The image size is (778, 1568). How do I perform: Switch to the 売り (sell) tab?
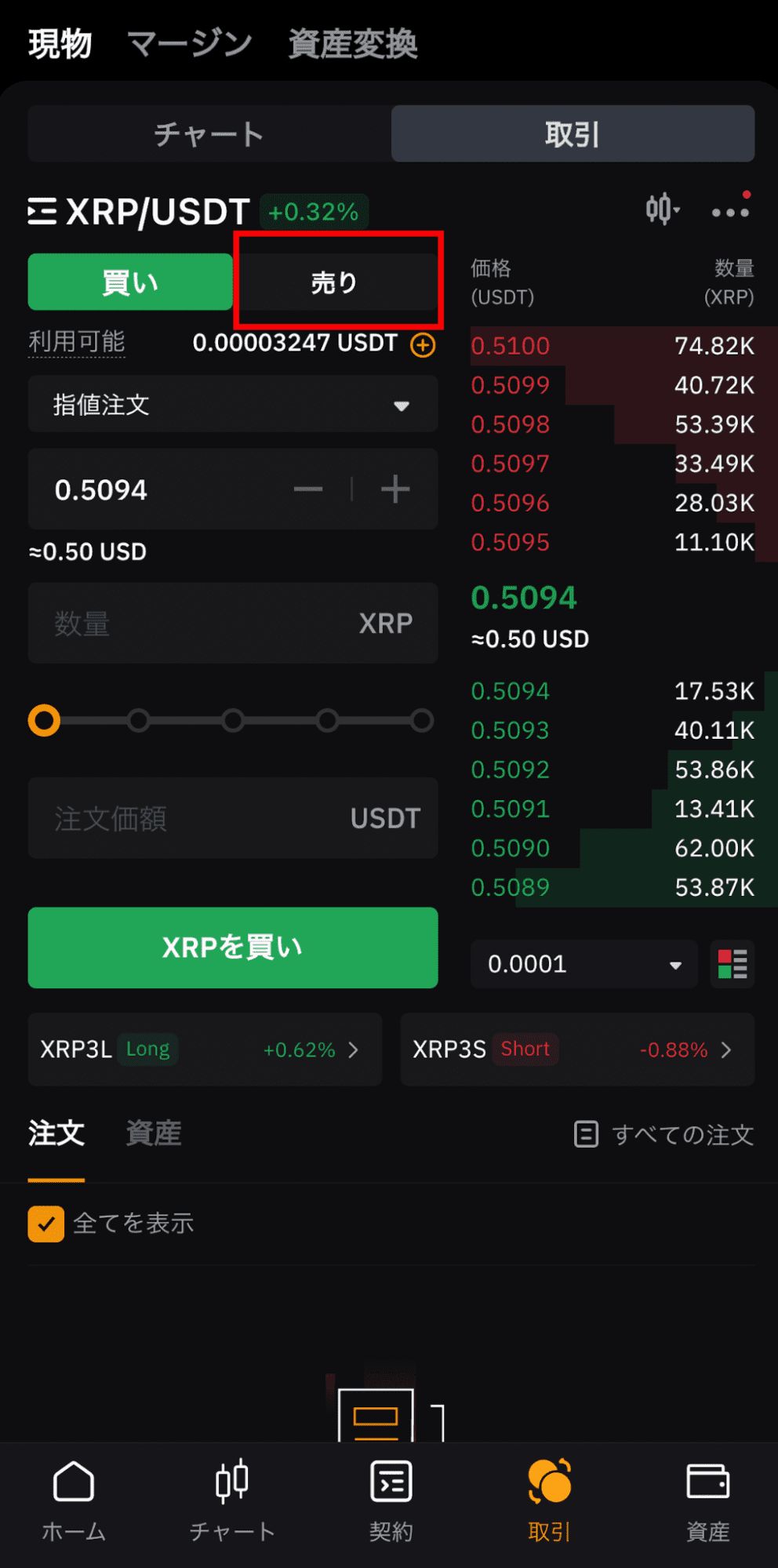[x=336, y=282]
